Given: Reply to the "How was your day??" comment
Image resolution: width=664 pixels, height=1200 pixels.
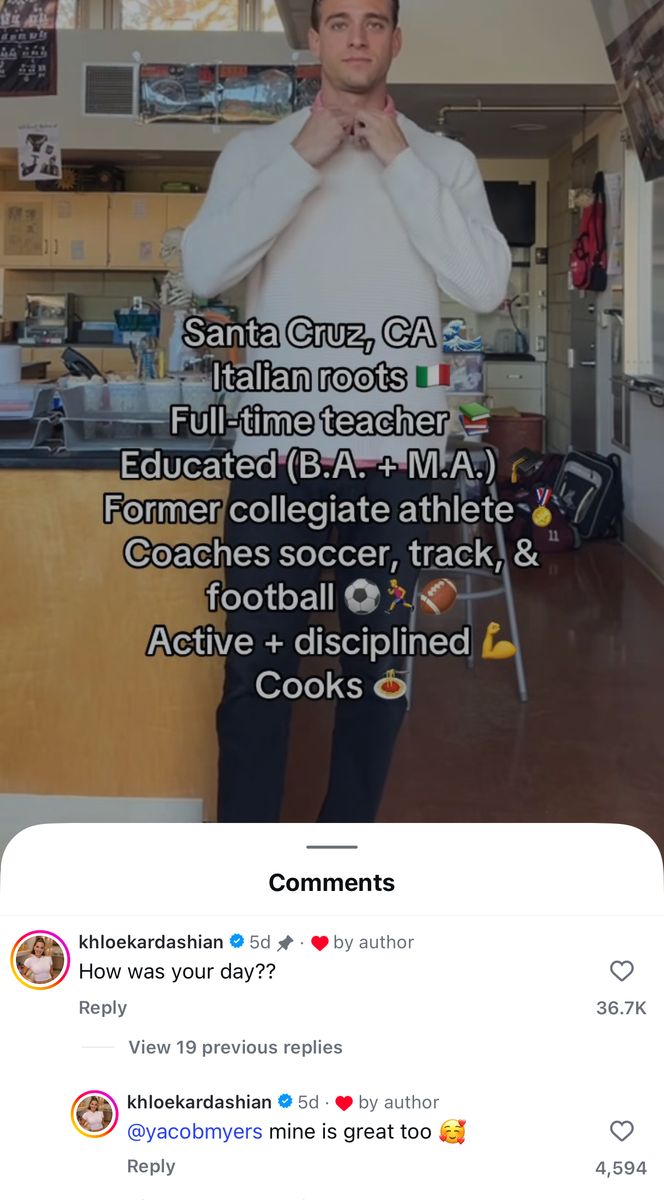Looking at the screenshot, I should pyautogui.click(x=102, y=1007).
